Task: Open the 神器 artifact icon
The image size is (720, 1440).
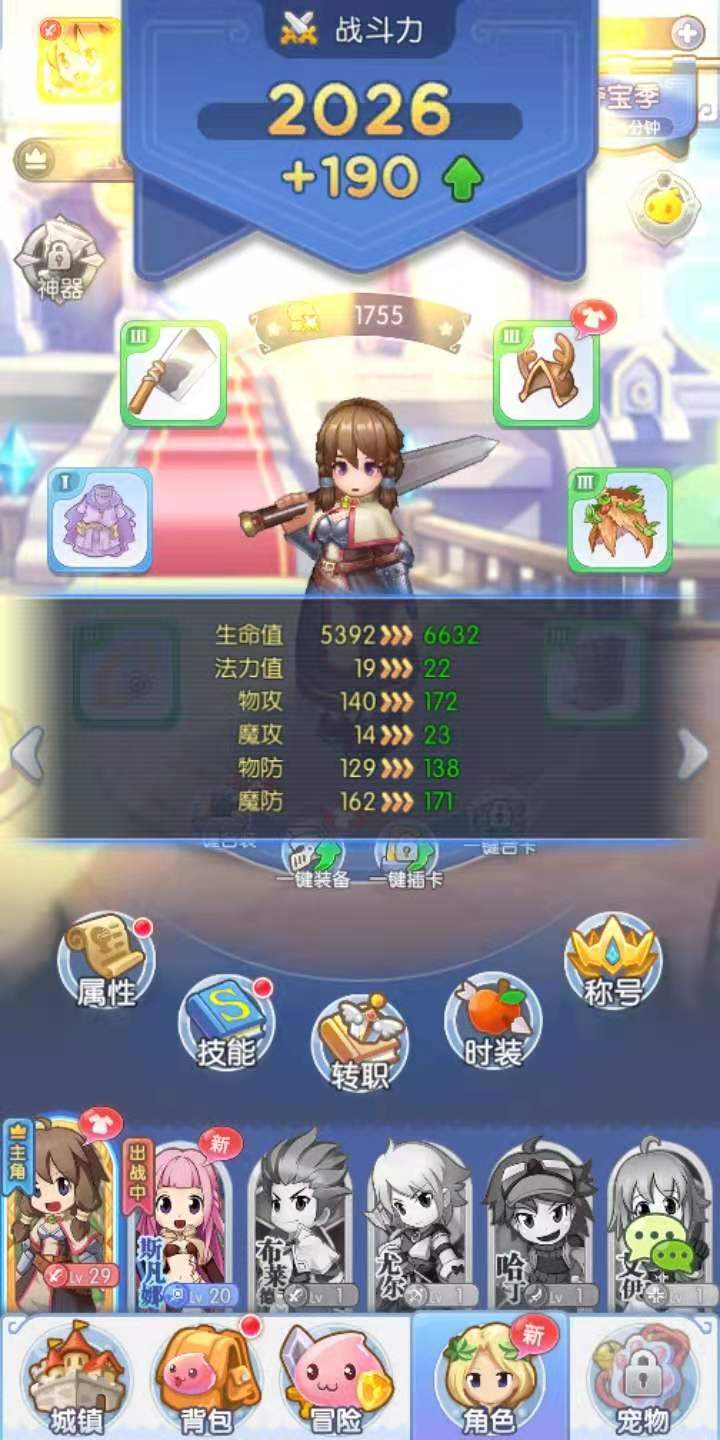Action: coord(59,260)
